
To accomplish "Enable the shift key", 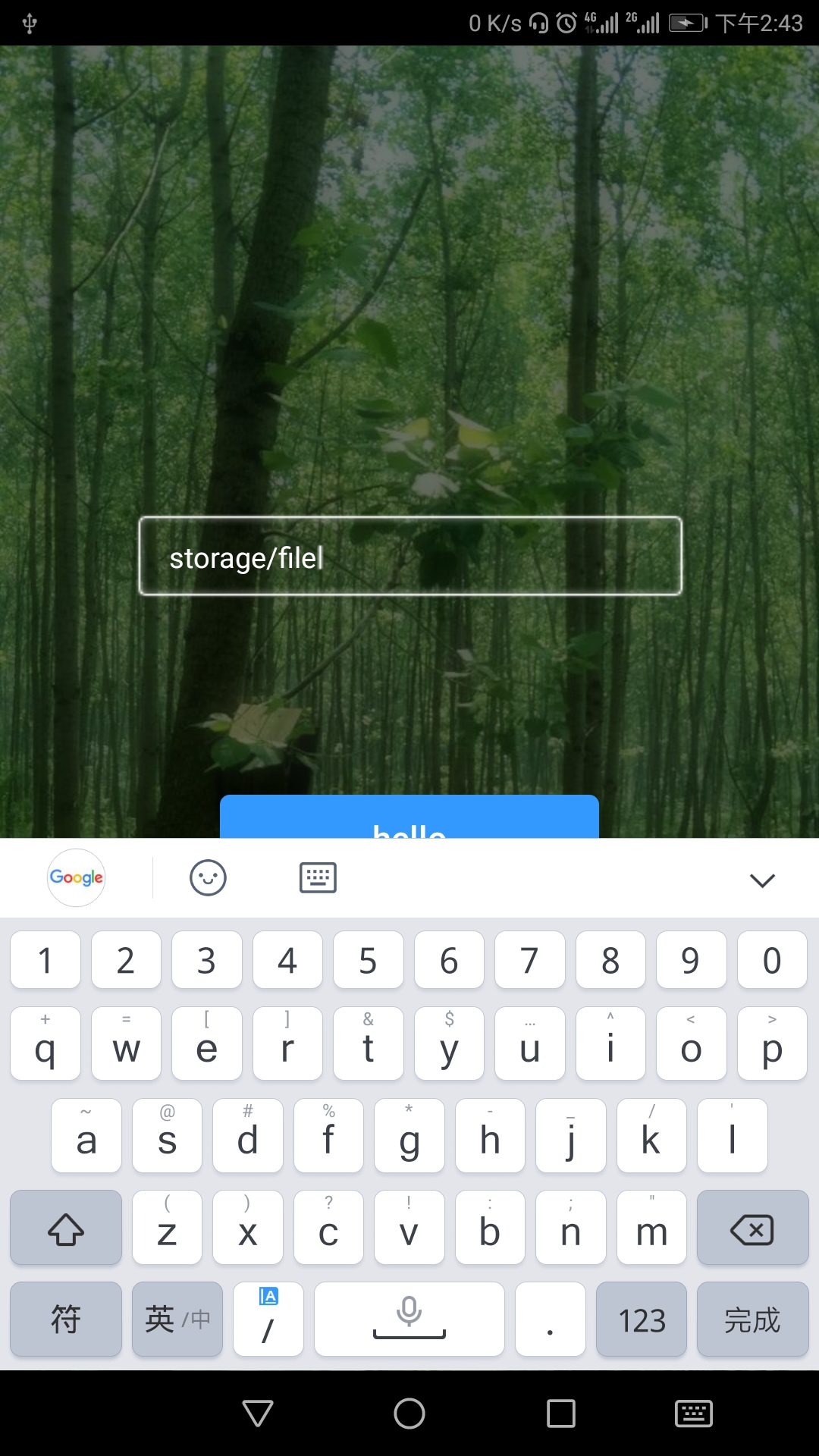I will [x=66, y=1228].
